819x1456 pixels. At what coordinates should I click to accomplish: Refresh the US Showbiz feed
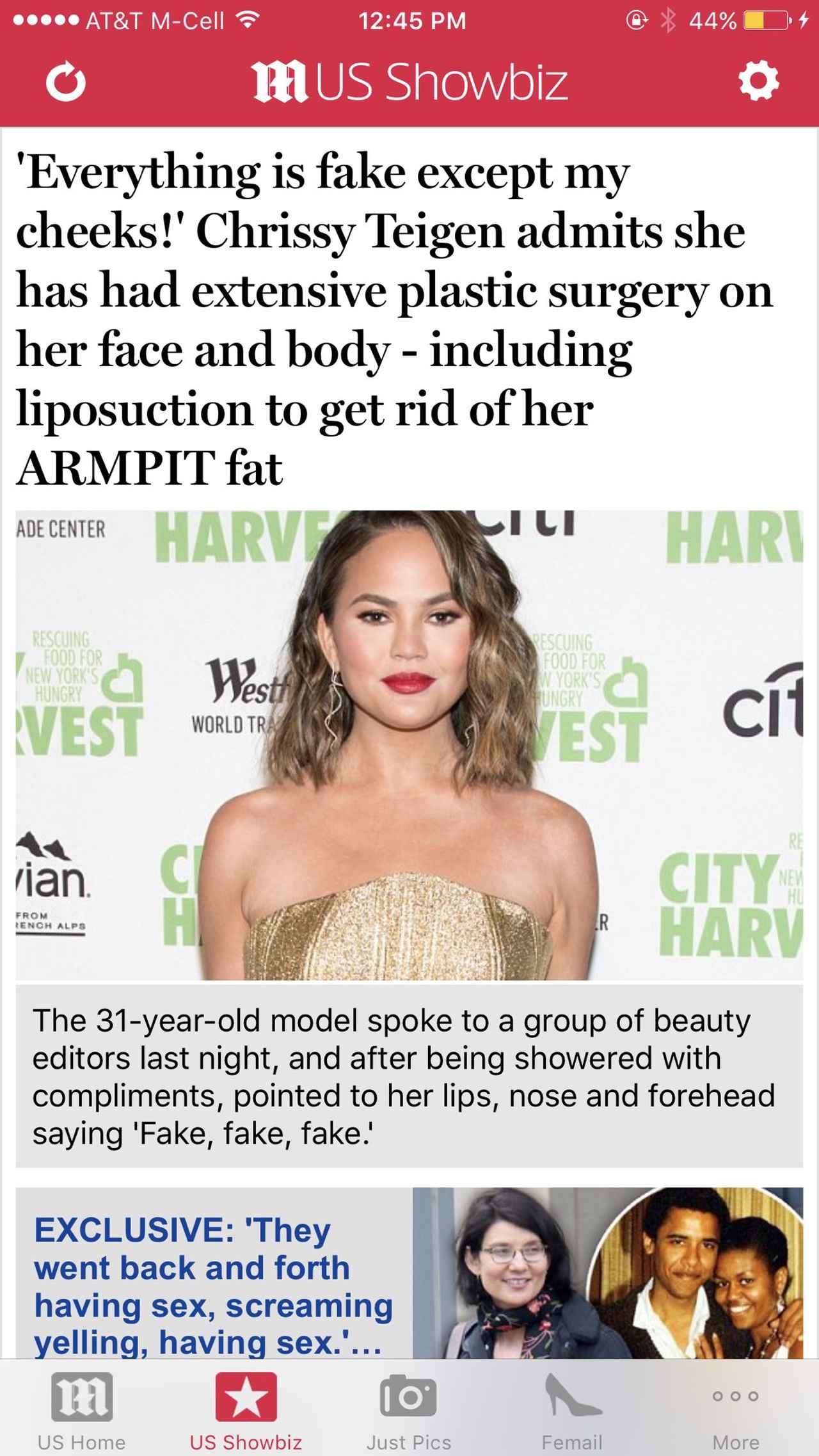click(66, 83)
